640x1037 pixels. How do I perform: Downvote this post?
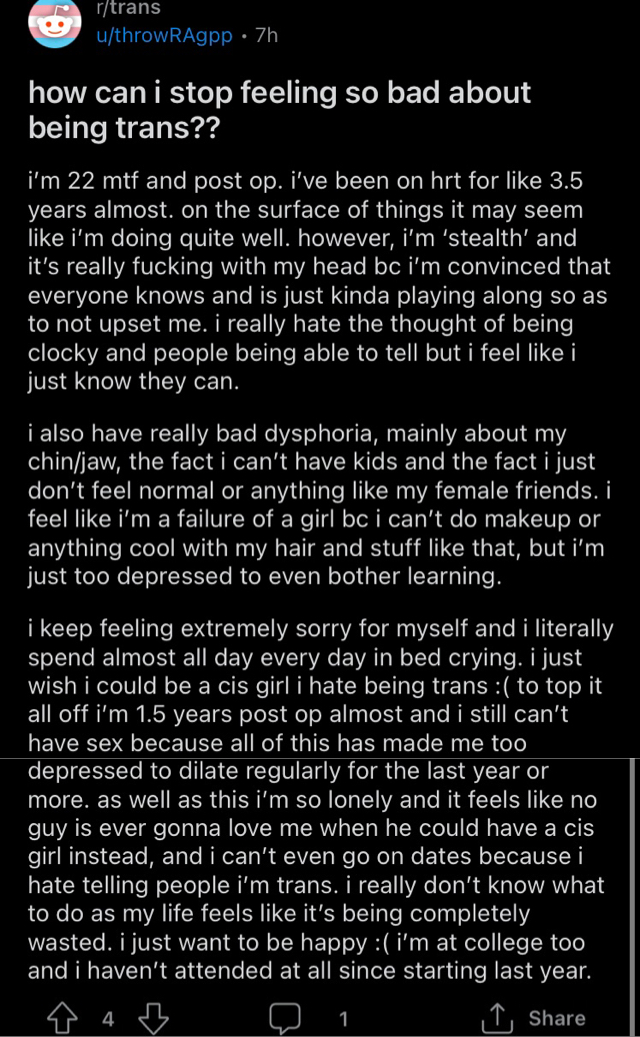(153, 1018)
